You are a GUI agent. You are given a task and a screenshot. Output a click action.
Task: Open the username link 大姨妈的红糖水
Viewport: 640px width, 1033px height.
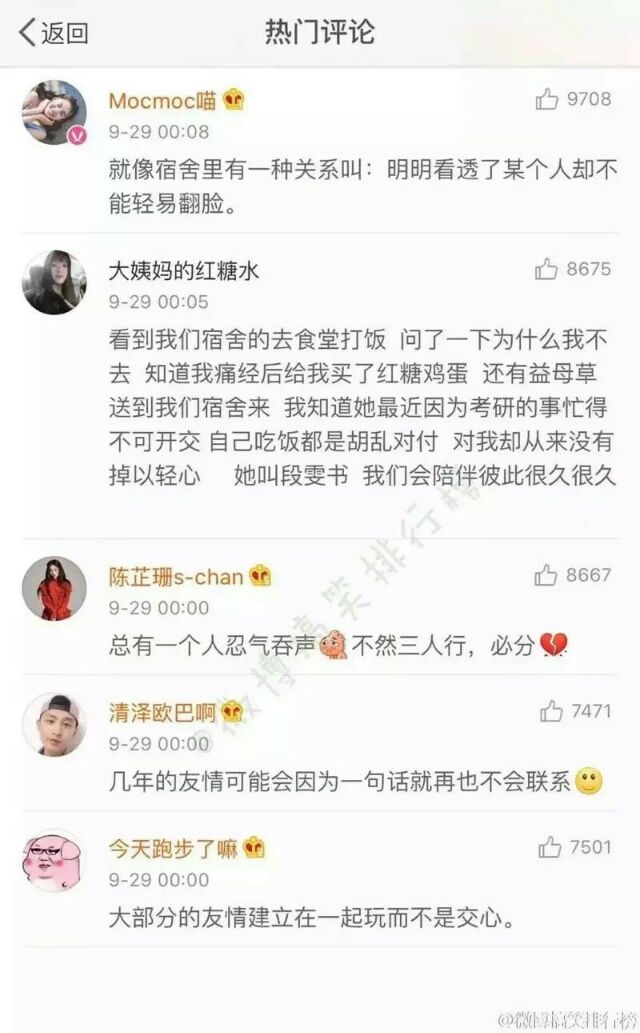point(184,271)
